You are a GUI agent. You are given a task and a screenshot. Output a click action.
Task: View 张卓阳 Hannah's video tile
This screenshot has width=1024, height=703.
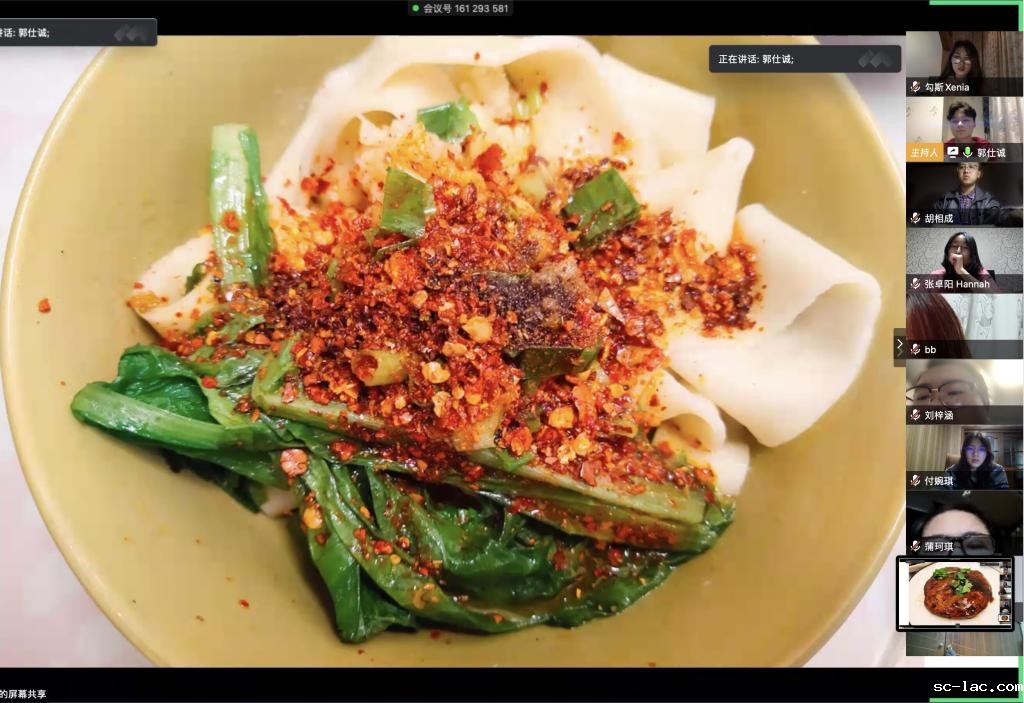(964, 258)
